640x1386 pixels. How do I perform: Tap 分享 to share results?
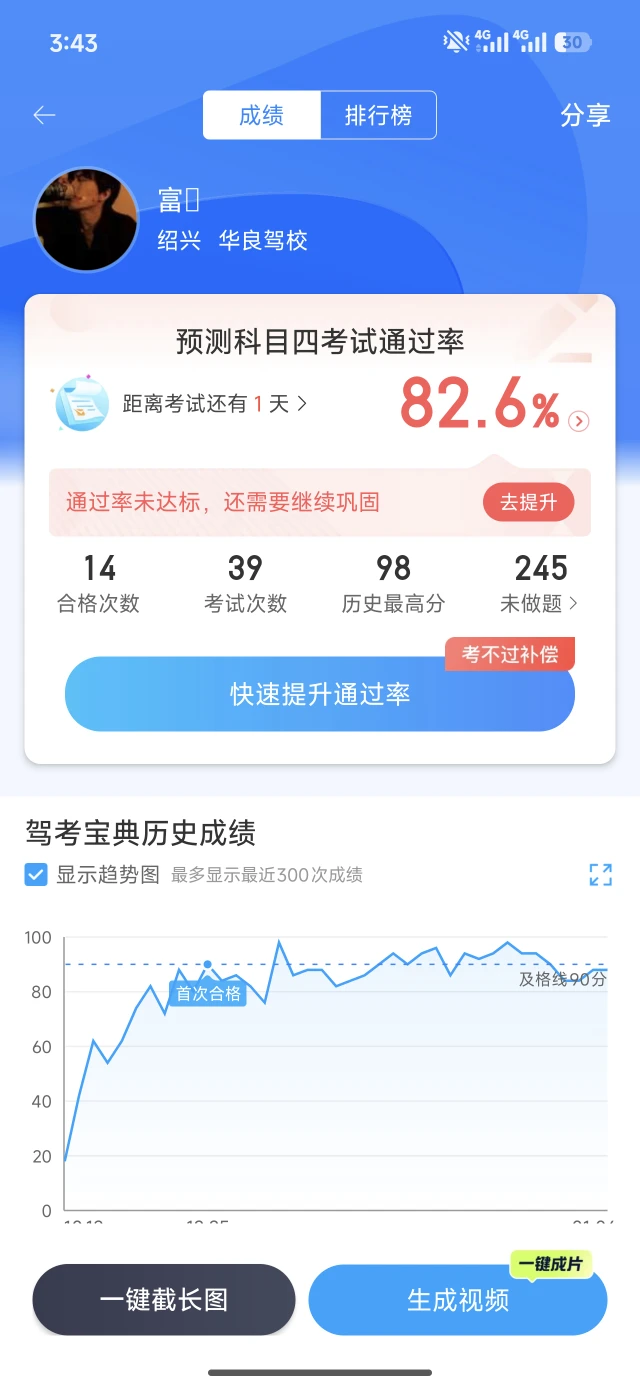point(585,115)
